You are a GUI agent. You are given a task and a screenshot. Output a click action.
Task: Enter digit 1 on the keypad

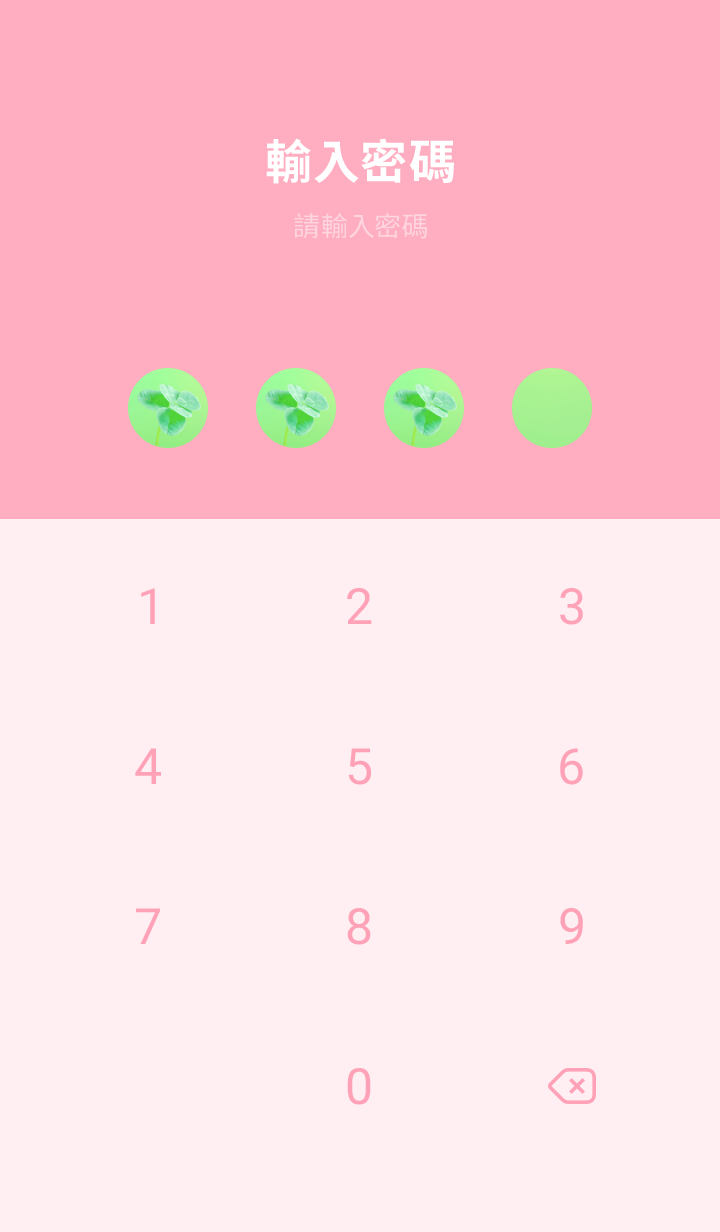(149, 607)
